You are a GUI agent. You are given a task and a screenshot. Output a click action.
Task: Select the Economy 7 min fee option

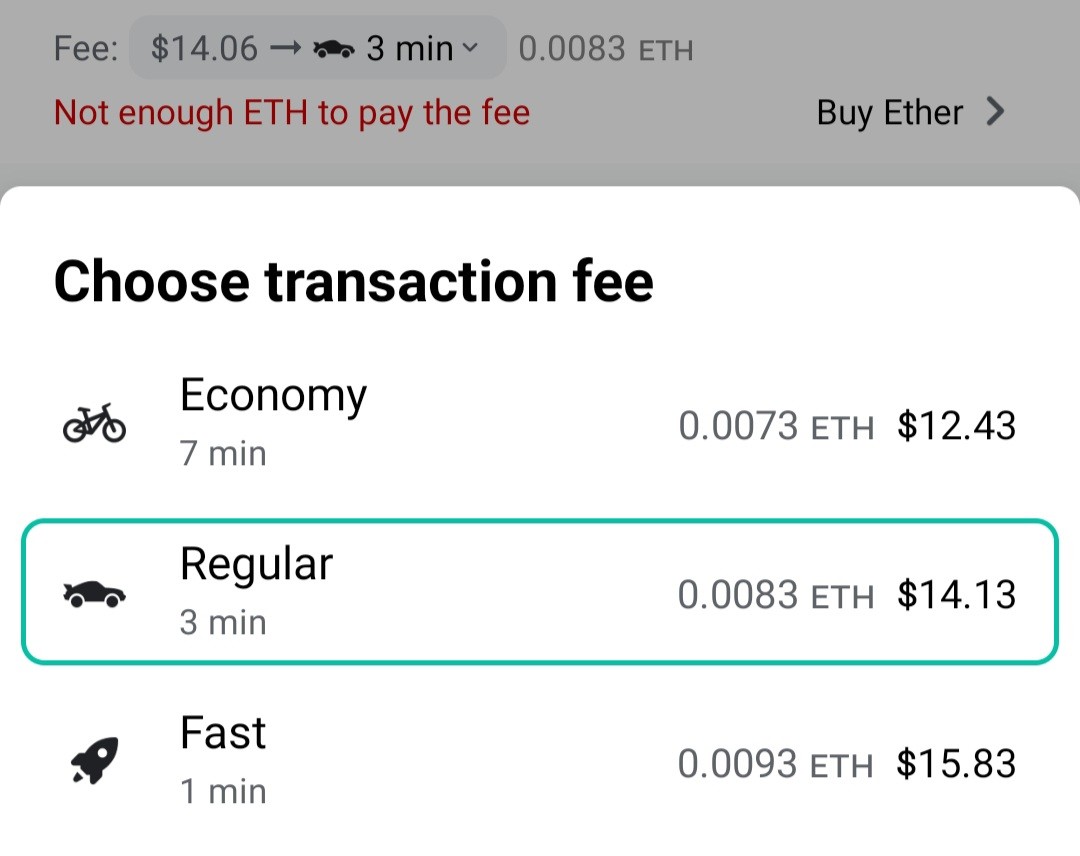click(540, 424)
